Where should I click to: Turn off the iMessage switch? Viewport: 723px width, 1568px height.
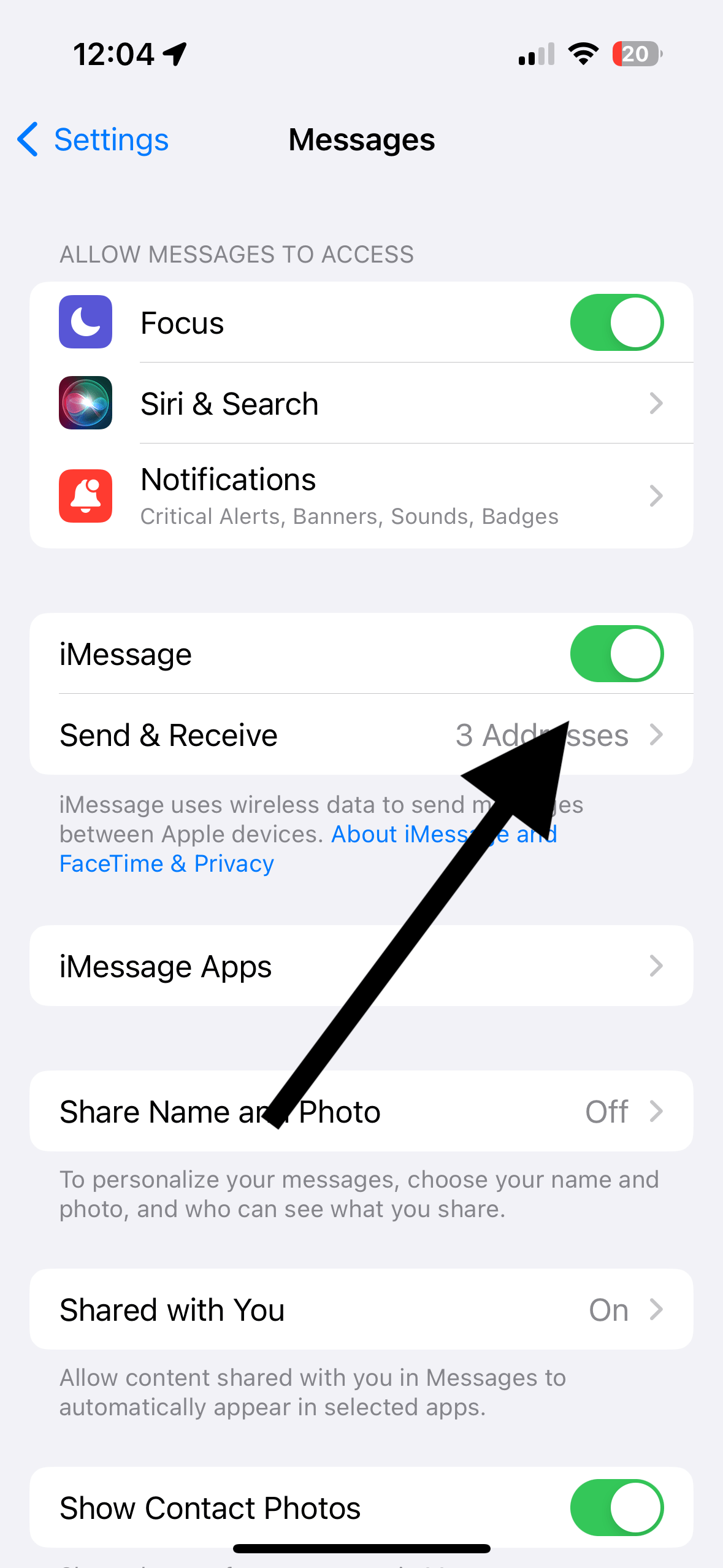(x=616, y=654)
